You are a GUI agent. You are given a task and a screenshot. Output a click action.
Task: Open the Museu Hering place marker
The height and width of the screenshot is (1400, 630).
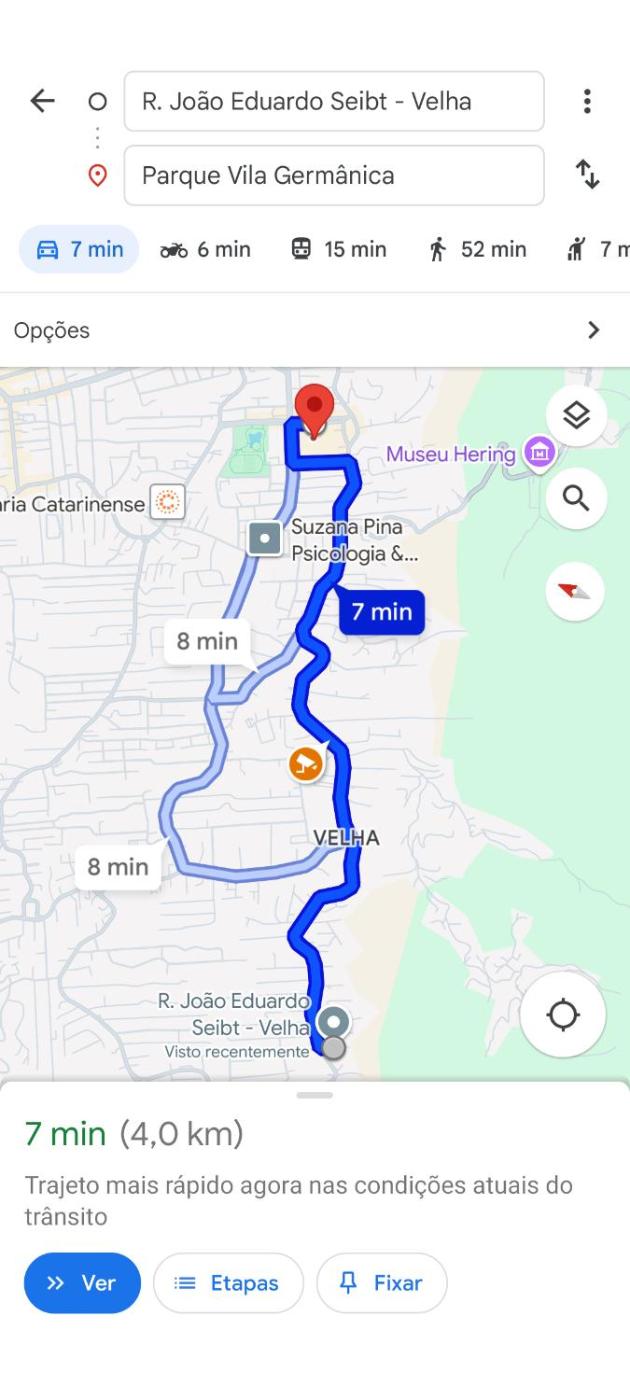(x=540, y=453)
